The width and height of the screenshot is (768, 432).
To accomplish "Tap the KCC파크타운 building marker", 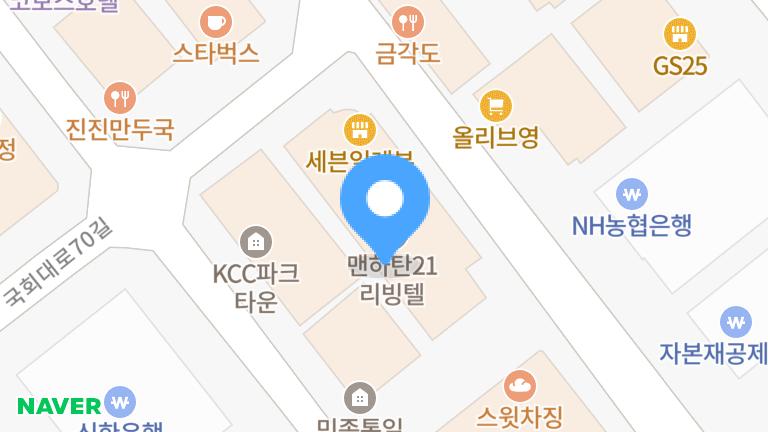I will pyautogui.click(x=256, y=241).
